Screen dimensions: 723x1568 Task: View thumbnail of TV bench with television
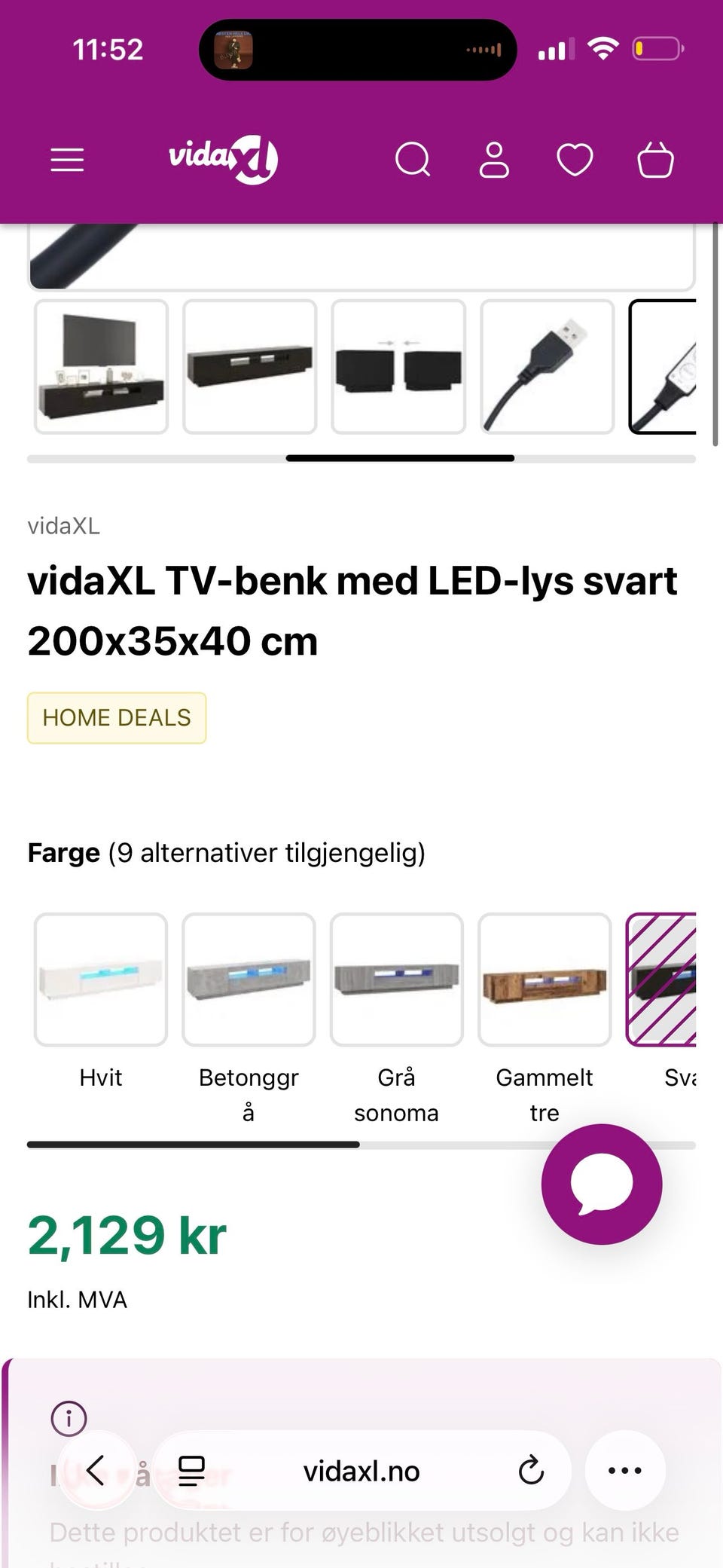click(101, 367)
